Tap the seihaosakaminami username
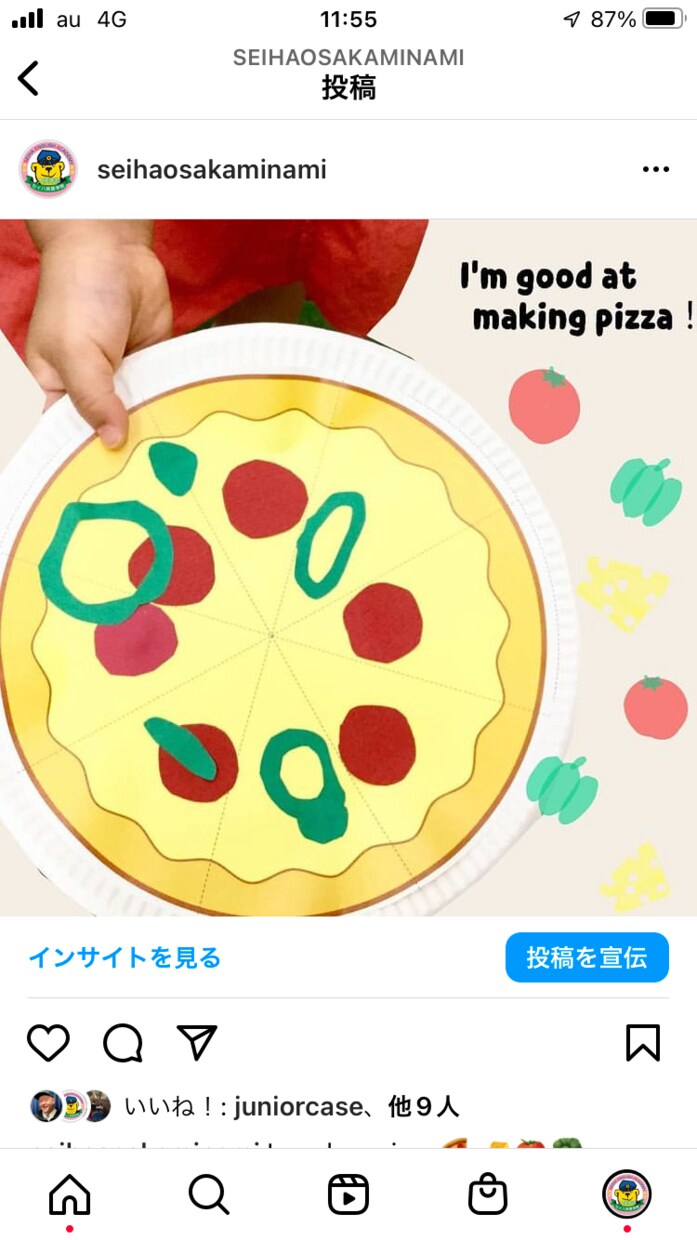Image resolution: width=697 pixels, height=1240 pixels. click(212, 170)
